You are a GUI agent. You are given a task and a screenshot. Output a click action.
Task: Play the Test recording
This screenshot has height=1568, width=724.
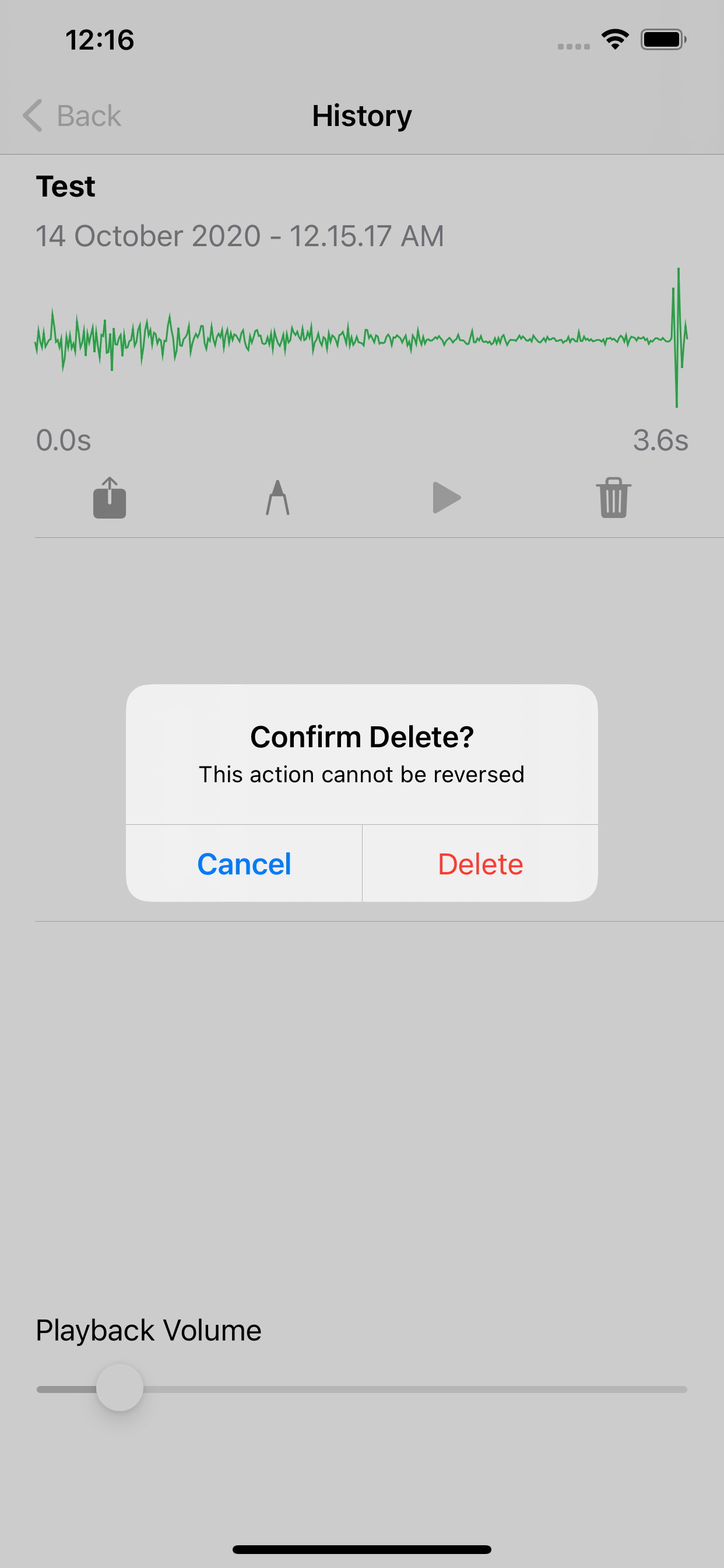[447, 498]
